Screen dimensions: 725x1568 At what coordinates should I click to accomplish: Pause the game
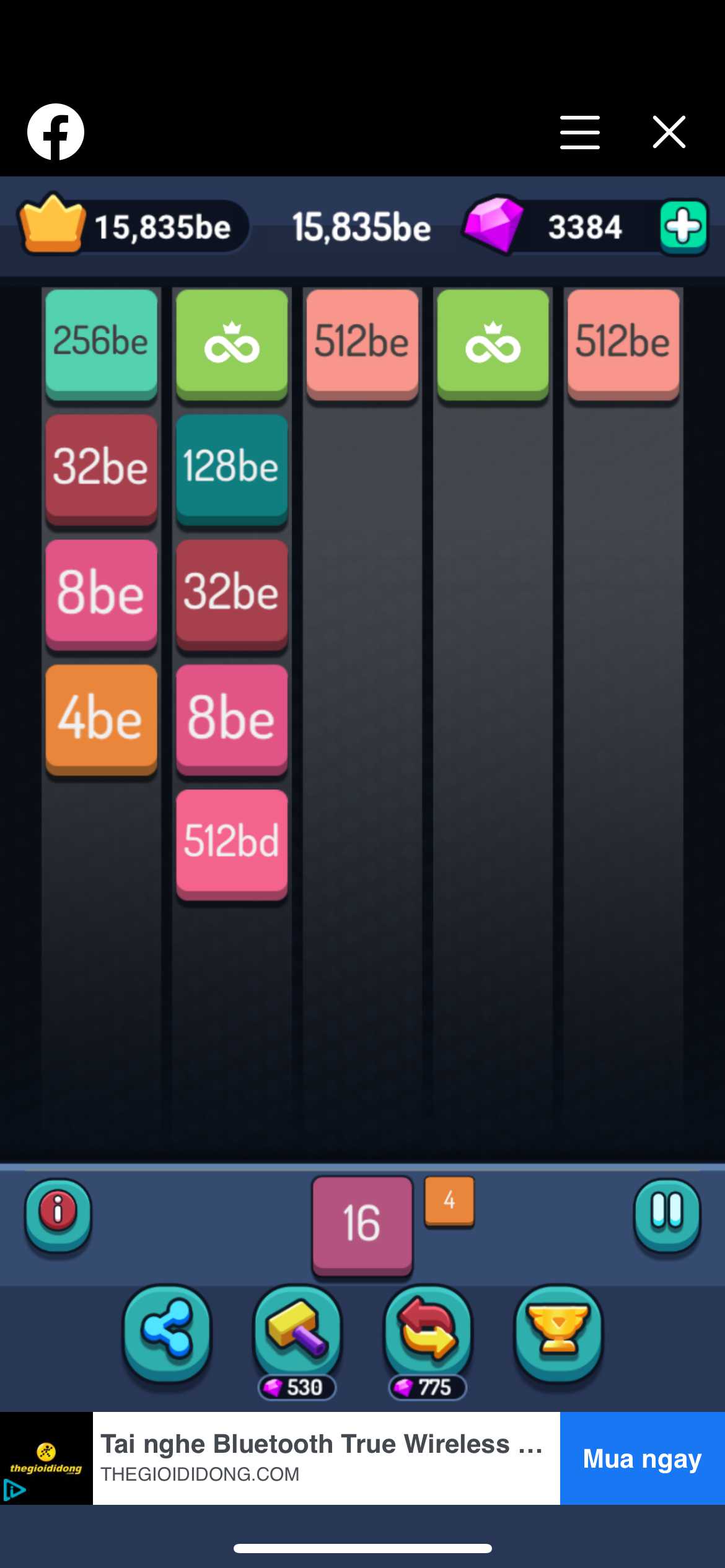(x=667, y=1214)
